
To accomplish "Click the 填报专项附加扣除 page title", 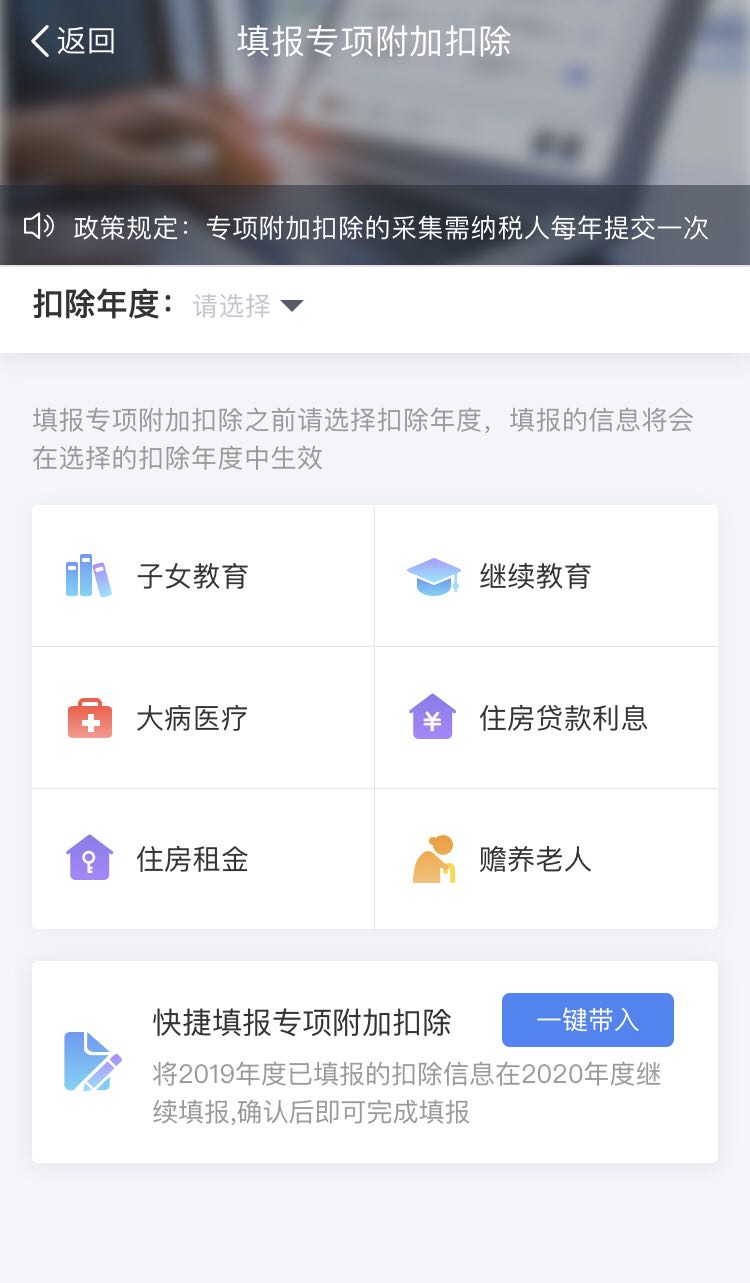I will [375, 42].
